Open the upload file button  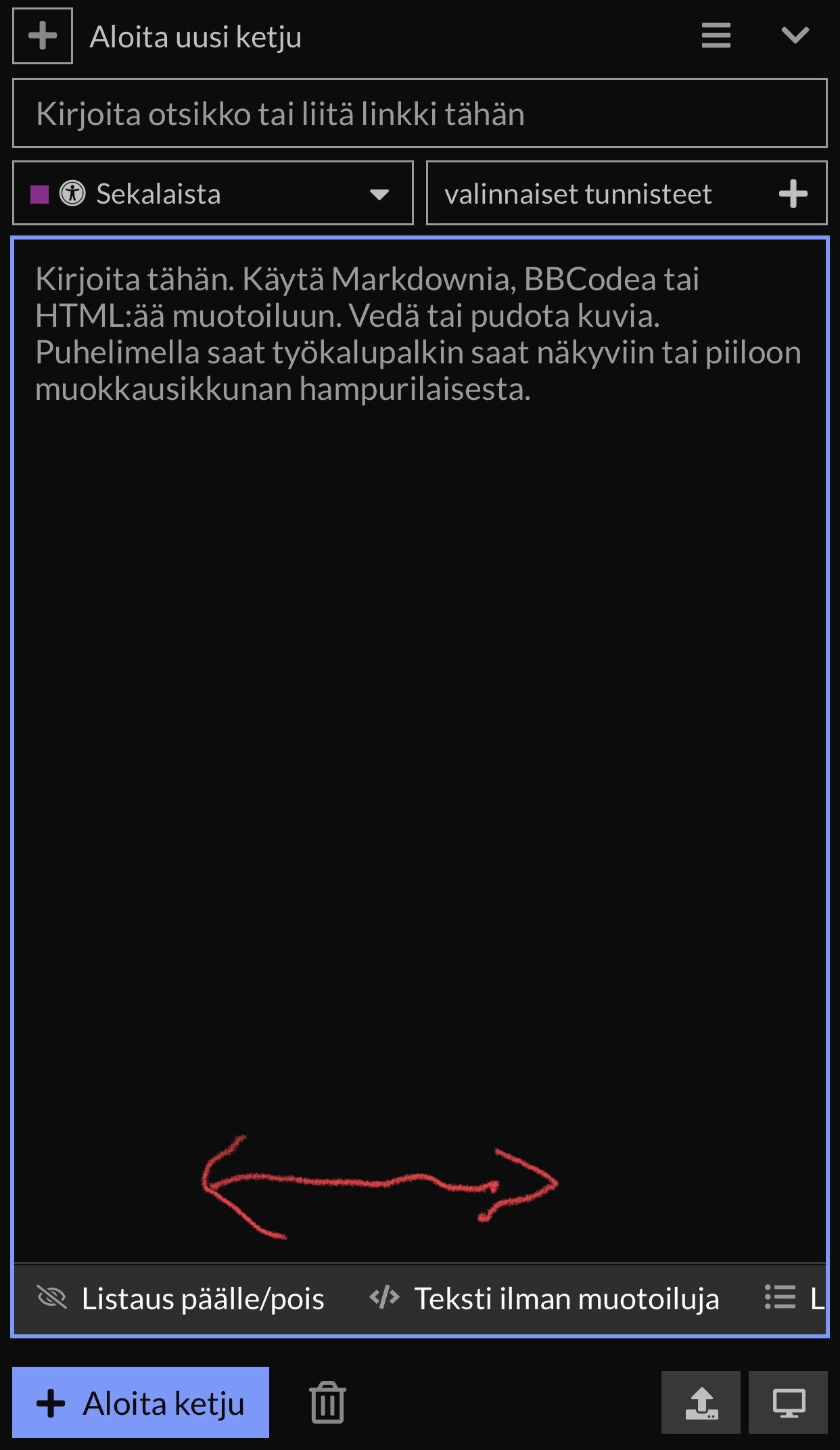click(701, 1403)
